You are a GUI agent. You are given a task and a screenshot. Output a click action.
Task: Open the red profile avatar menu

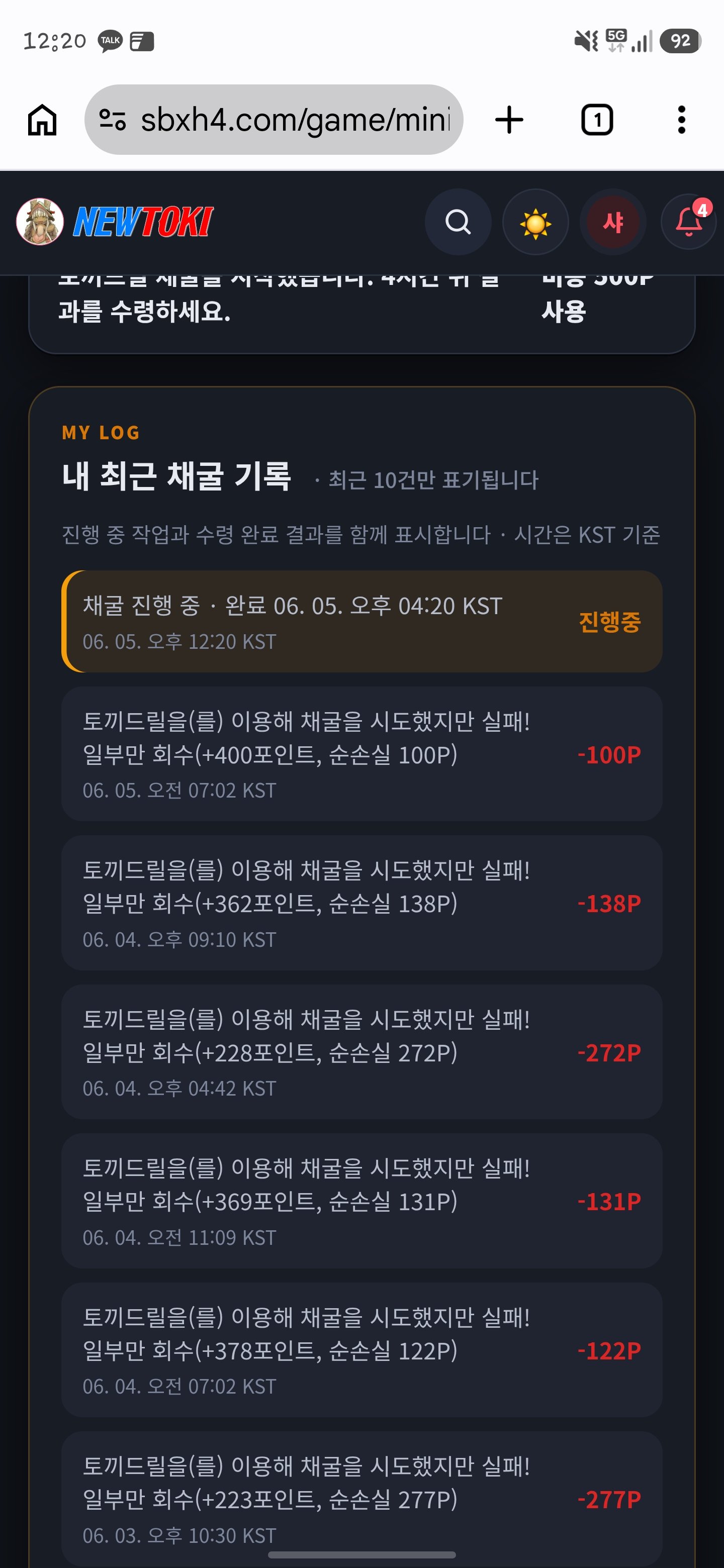pos(612,222)
